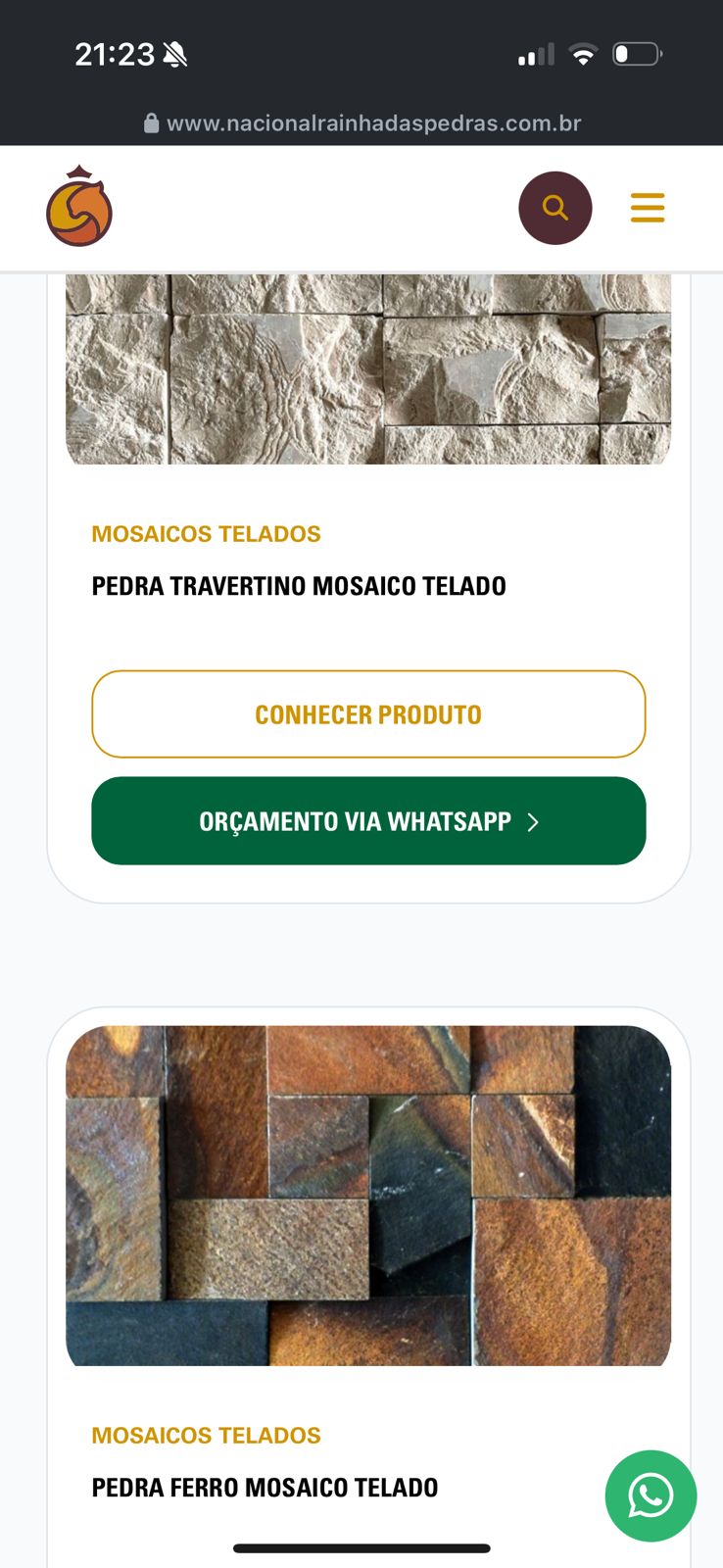
Task: Open the PEDRA FERRO MOSAICO TELADO product title
Action: pos(265,1487)
